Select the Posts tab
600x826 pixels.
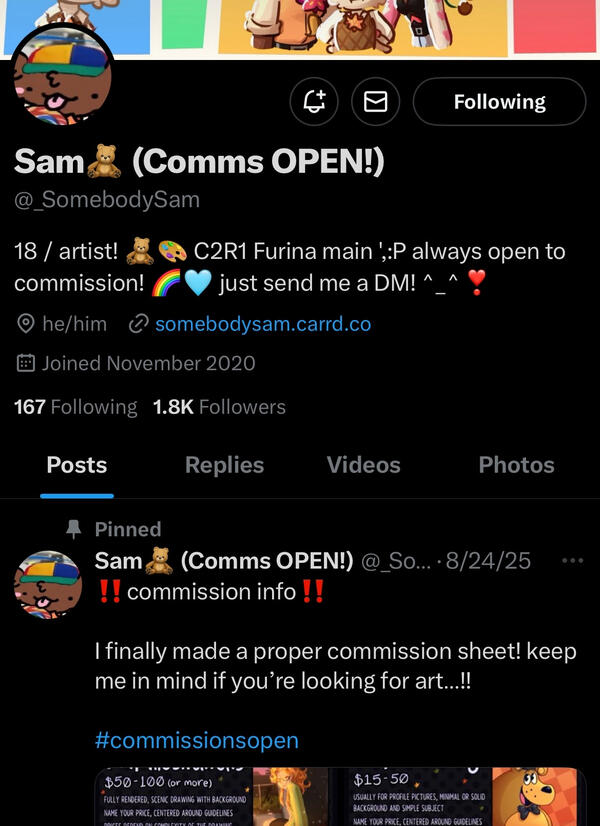(77, 465)
